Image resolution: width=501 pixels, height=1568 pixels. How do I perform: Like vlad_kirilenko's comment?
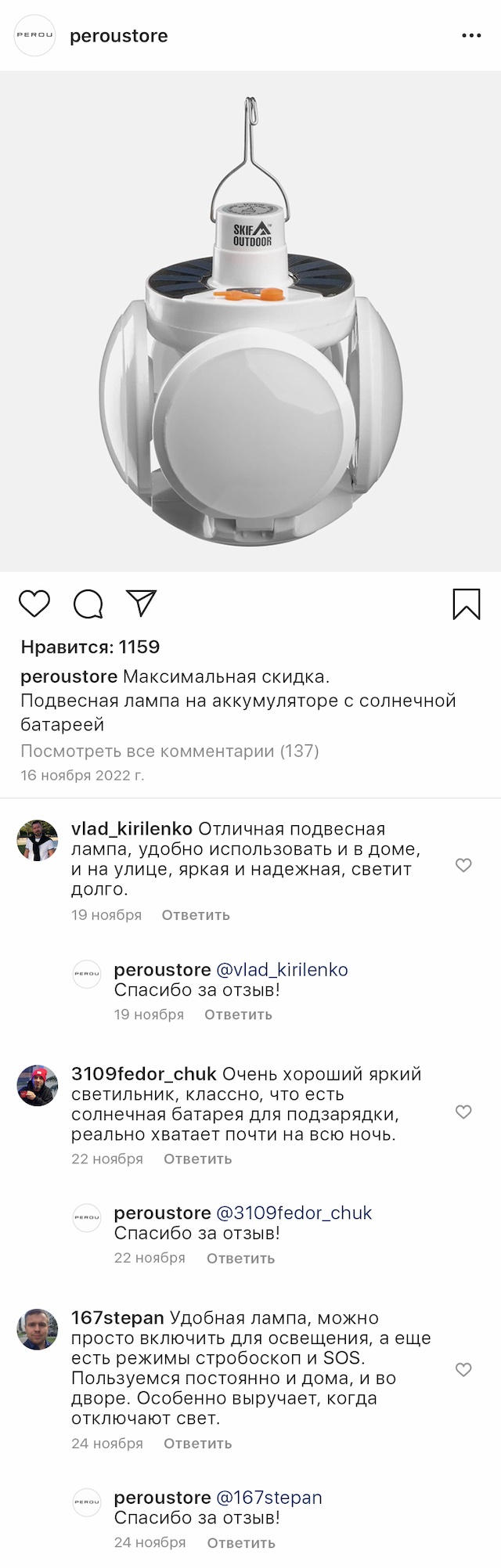pos(463,865)
